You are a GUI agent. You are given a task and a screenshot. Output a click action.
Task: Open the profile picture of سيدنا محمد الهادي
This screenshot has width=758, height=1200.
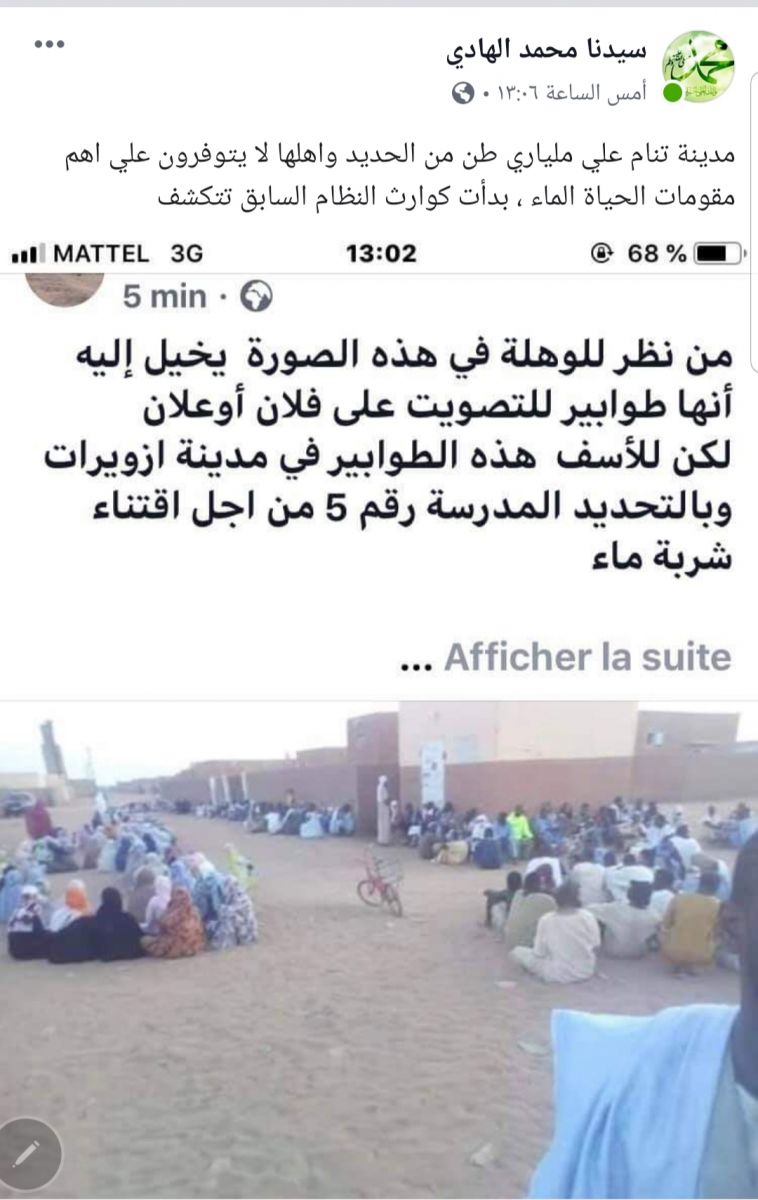tap(698, 66)
